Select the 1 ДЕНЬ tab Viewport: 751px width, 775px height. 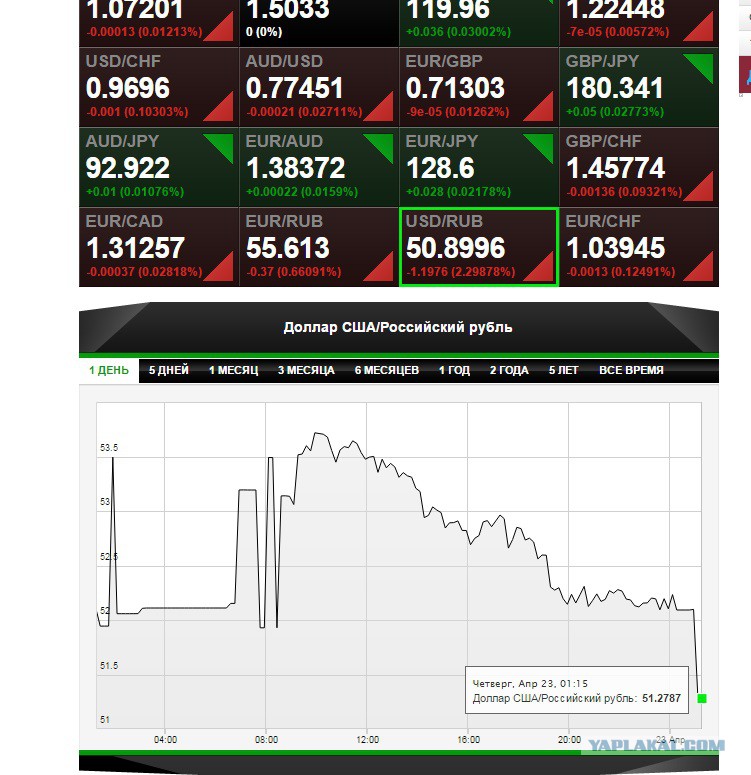[x=109, y=370]
